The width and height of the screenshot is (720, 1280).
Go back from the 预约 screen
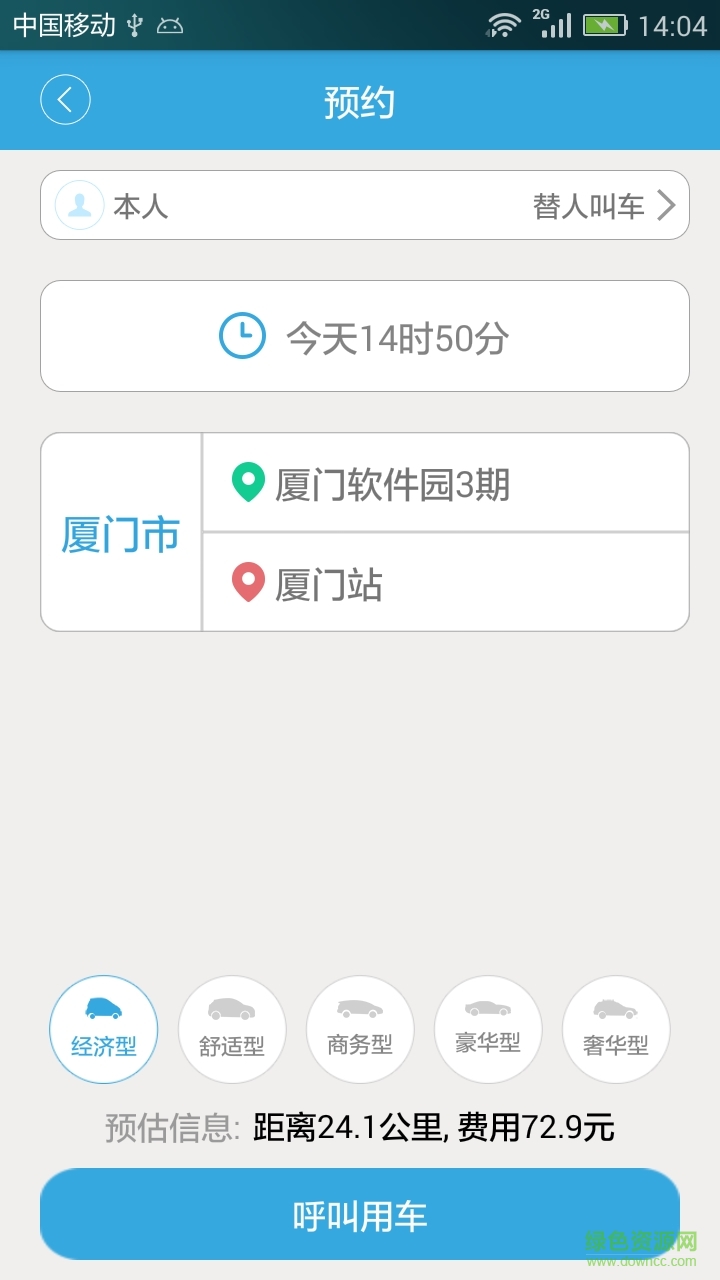pyautogui.click(x=65, y=100)
